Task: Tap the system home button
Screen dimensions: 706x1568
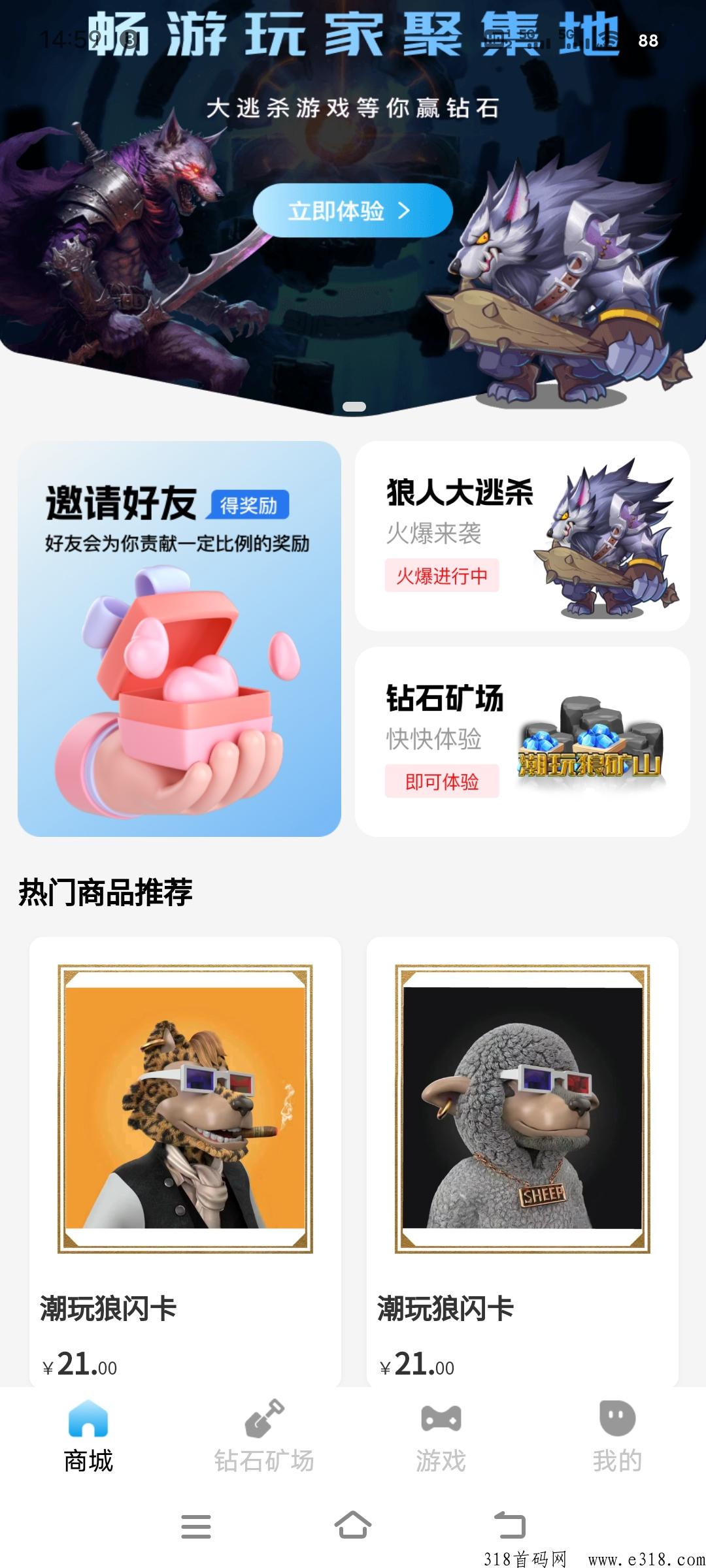Action: pos(353,1526)
